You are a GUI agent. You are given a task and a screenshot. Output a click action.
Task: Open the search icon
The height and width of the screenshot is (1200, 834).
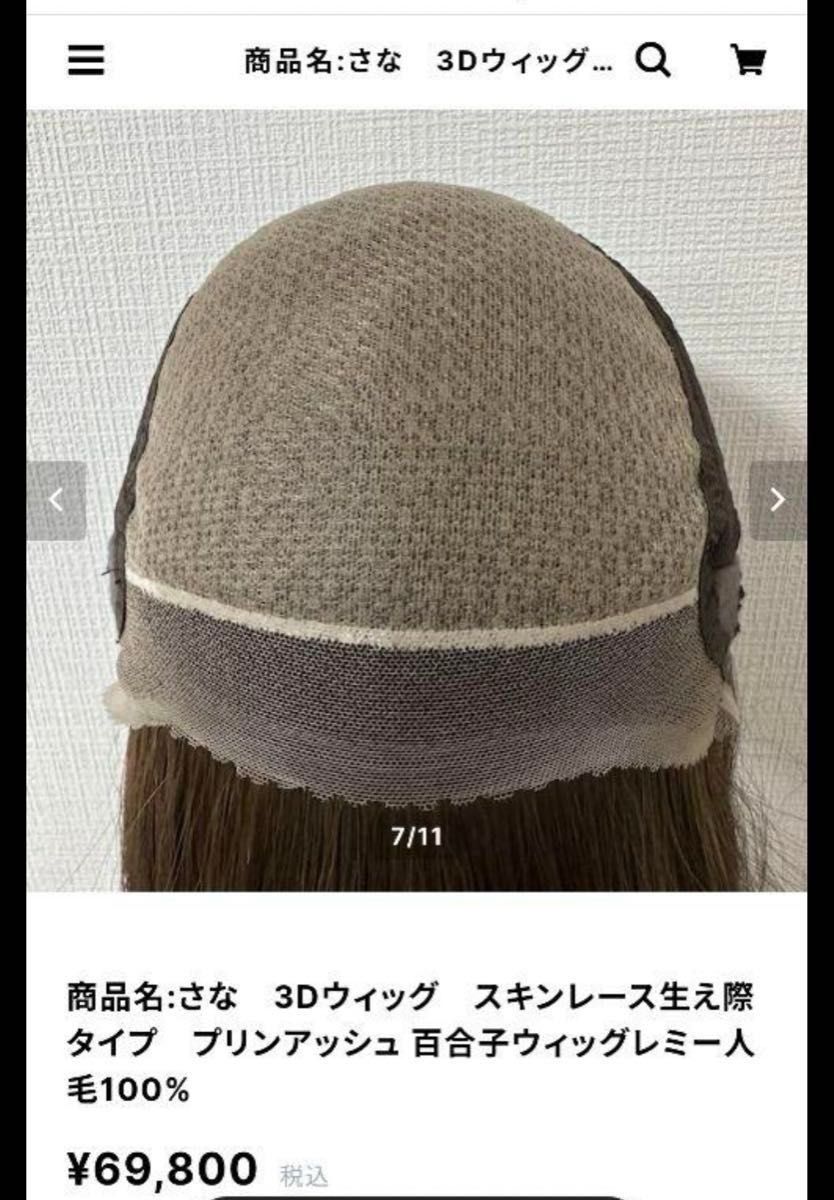[x=652, y=62]
